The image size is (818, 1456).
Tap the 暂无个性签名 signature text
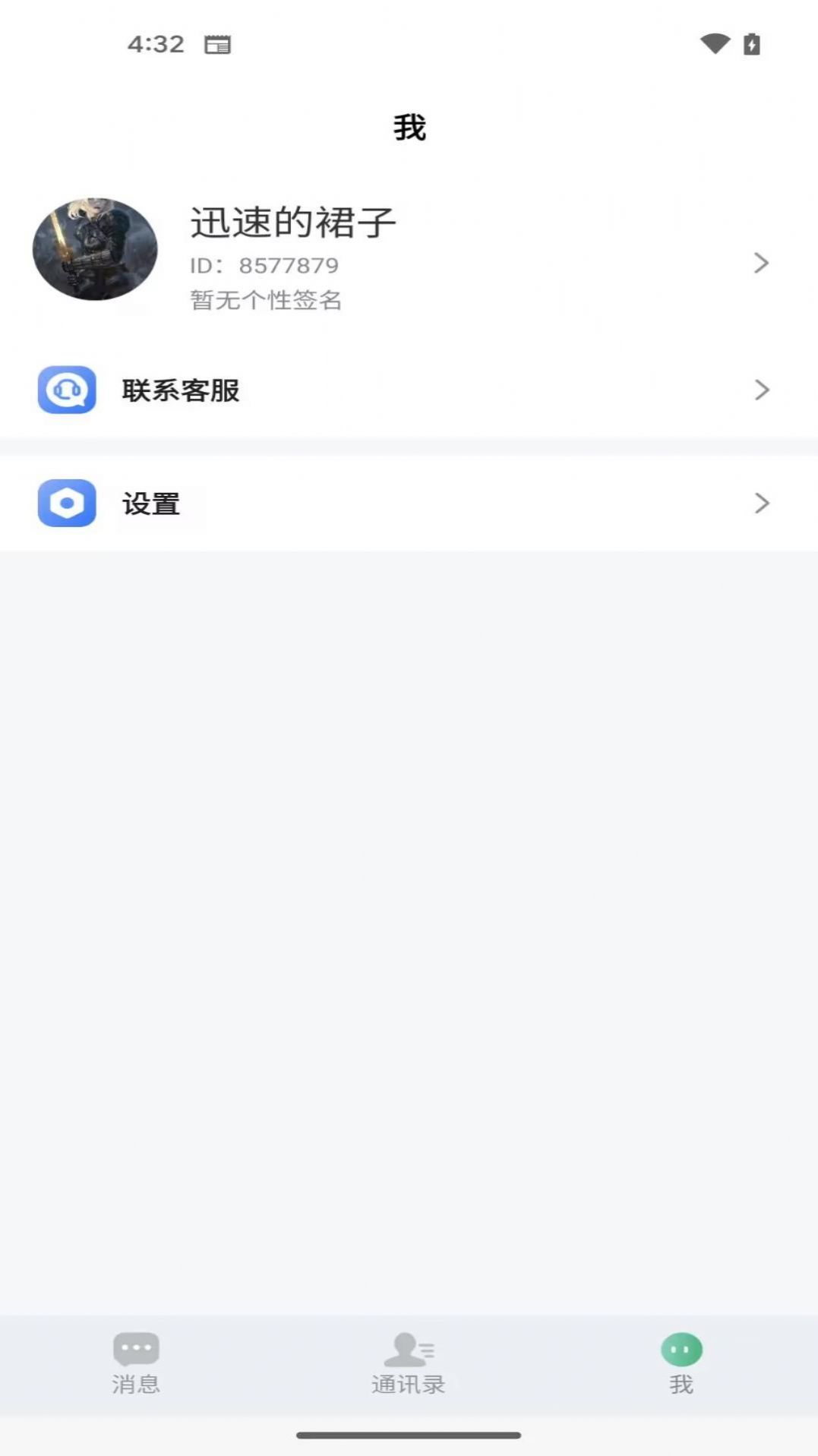pyautogui.click(x=264, y=301)
